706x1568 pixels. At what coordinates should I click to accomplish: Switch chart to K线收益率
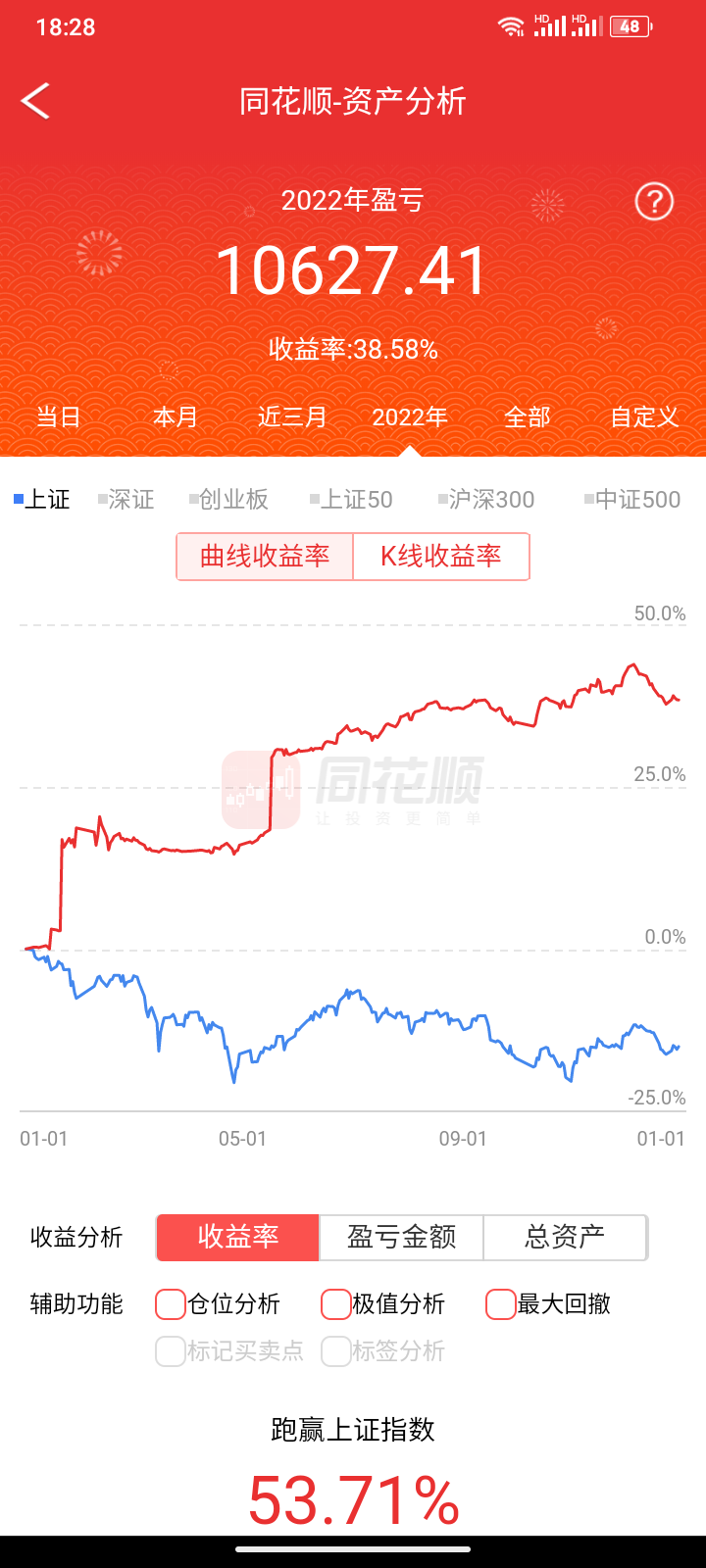[x=441, y=557]
